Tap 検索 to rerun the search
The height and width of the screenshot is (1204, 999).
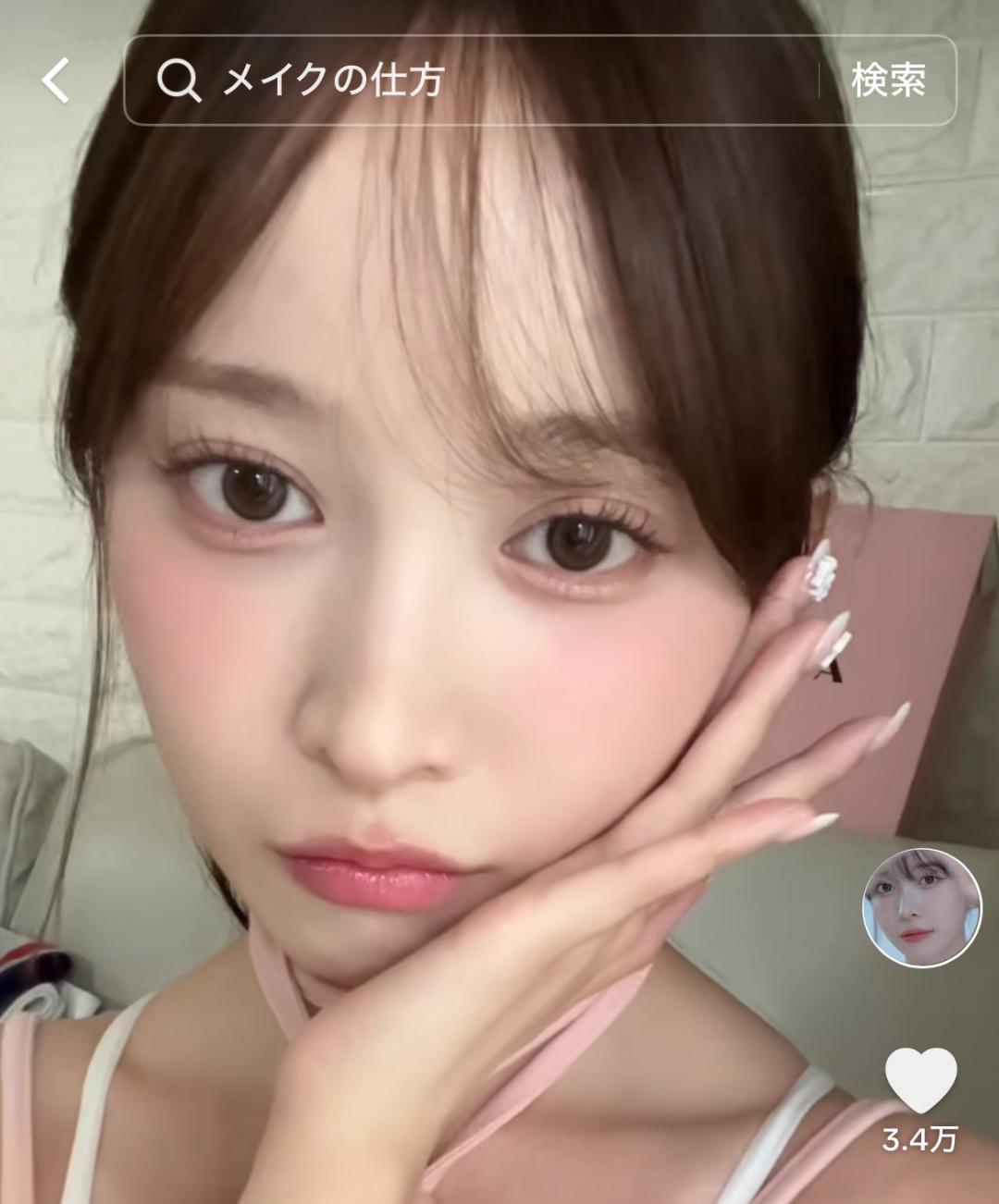(x=891, y=81)
